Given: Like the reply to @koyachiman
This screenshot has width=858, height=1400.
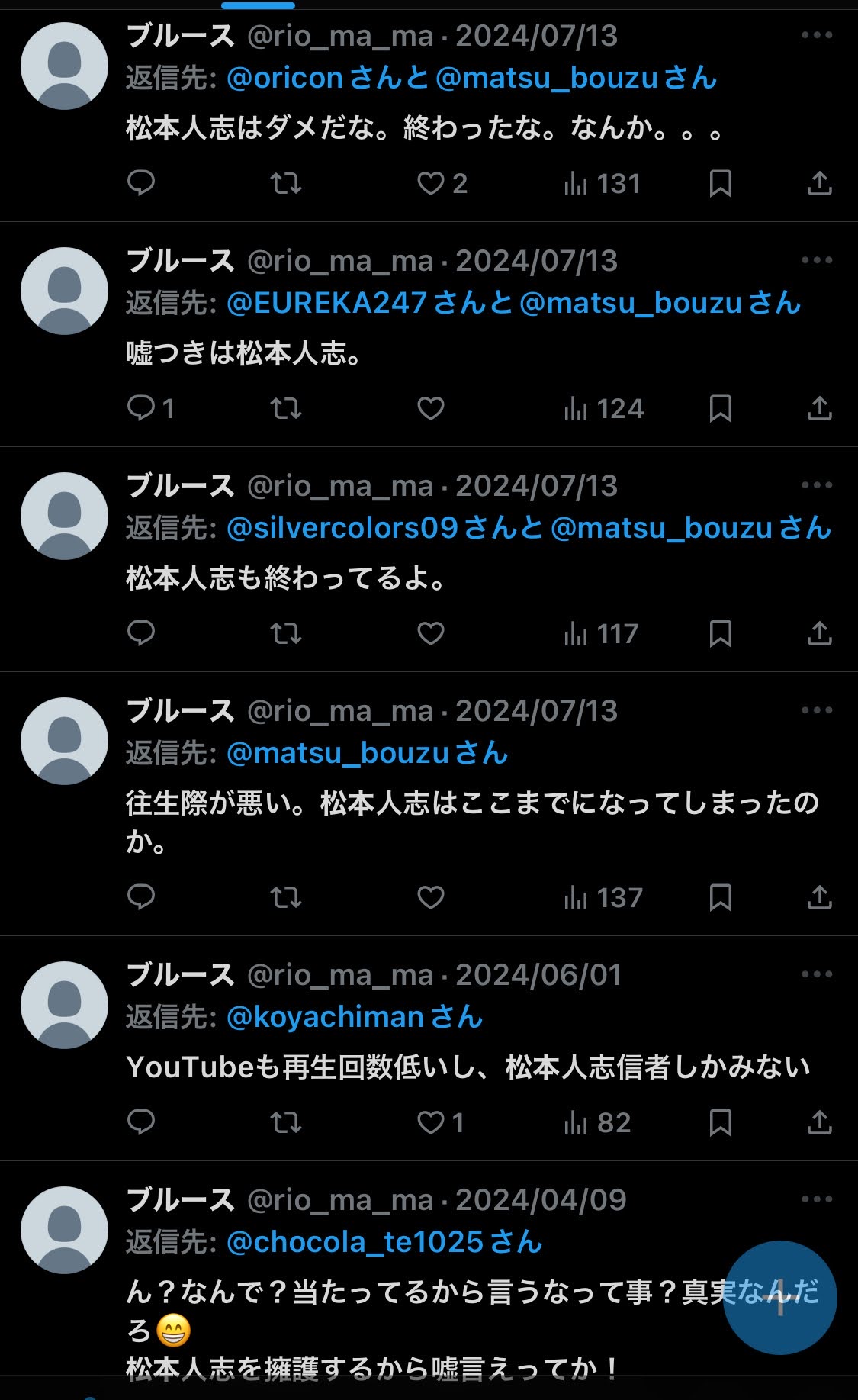Looking at the screenshot, I should point(431,1123).
